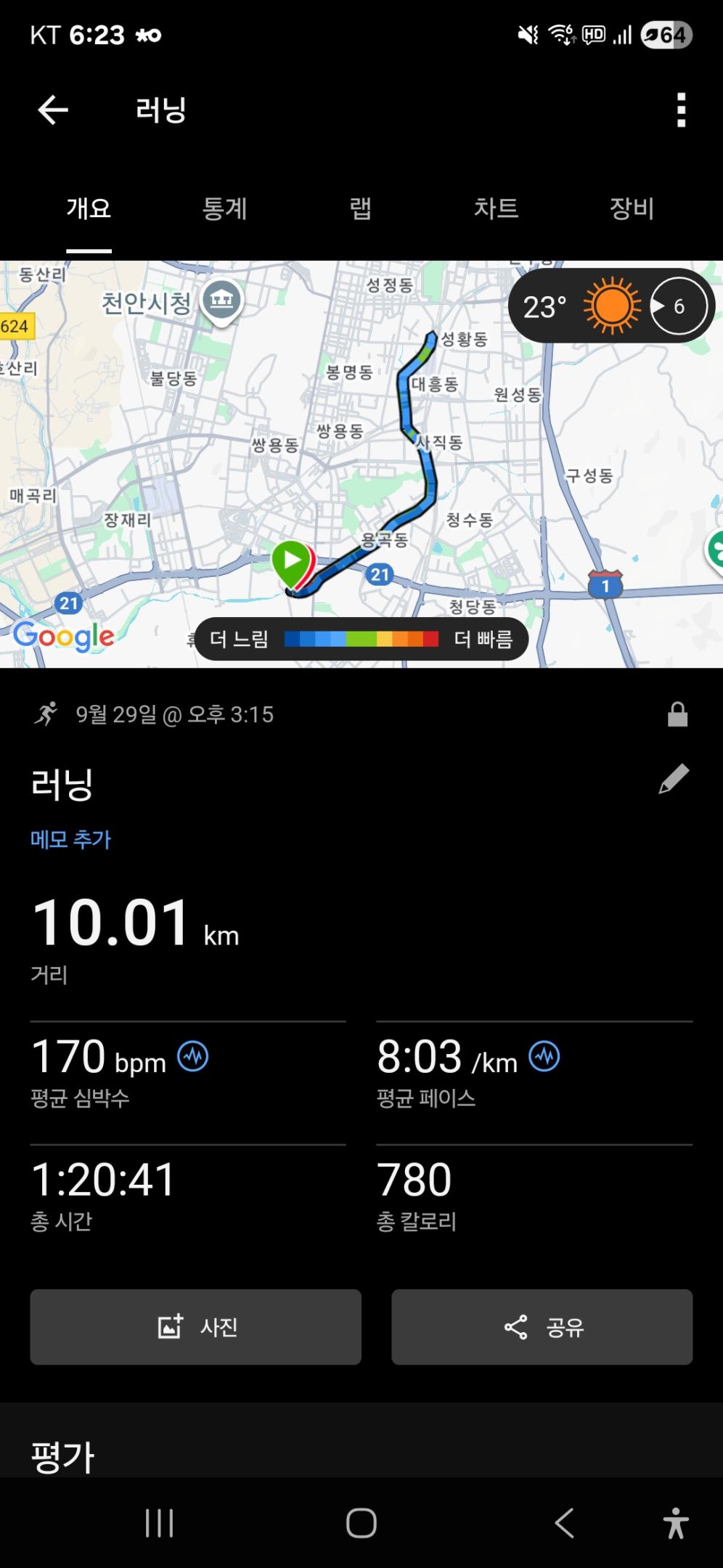This screenshot has height=1568, width=723.
Task: Select the 장비 tab
Action: [632, 209]
